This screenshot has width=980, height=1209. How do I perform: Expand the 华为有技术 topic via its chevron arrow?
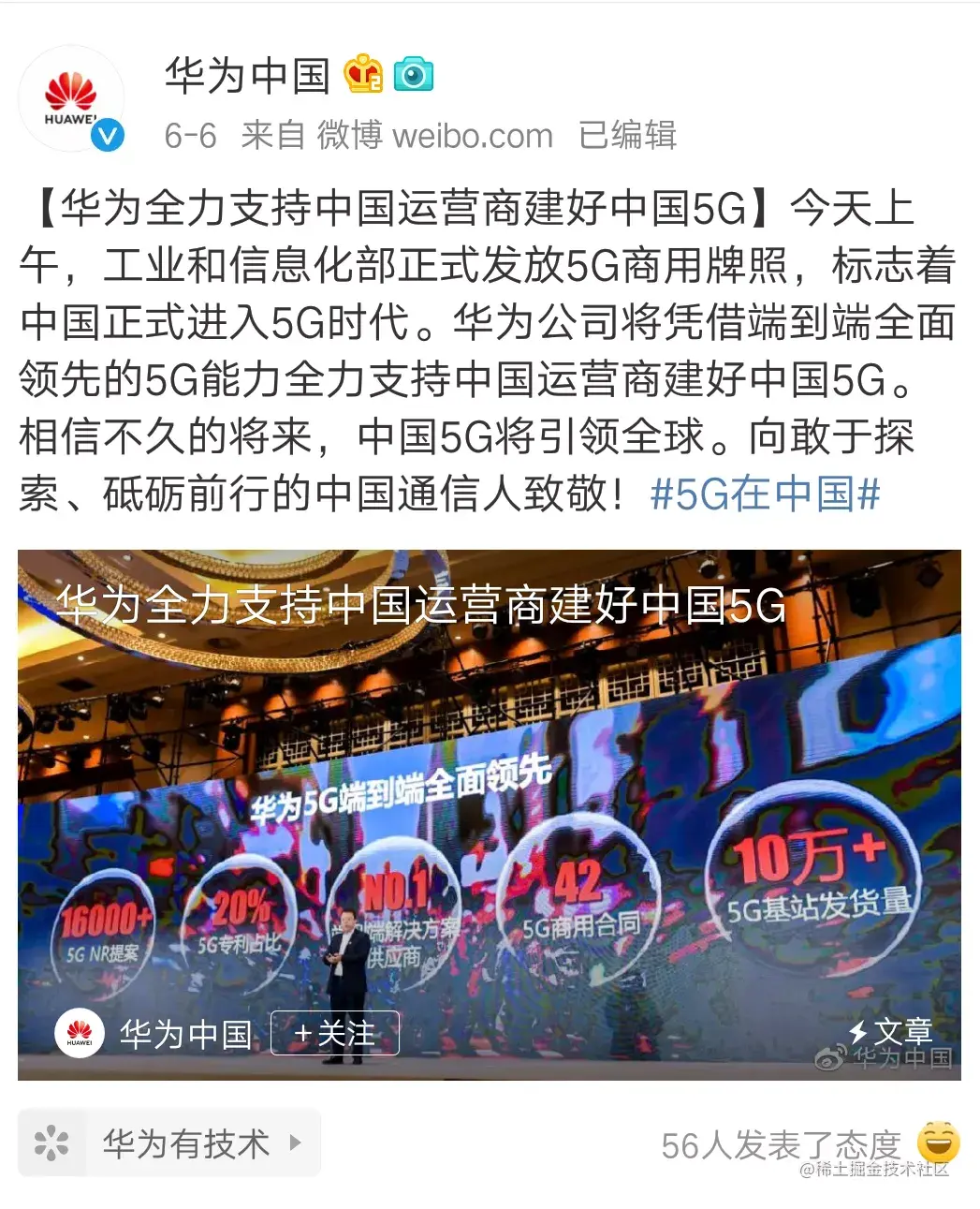294,1143
